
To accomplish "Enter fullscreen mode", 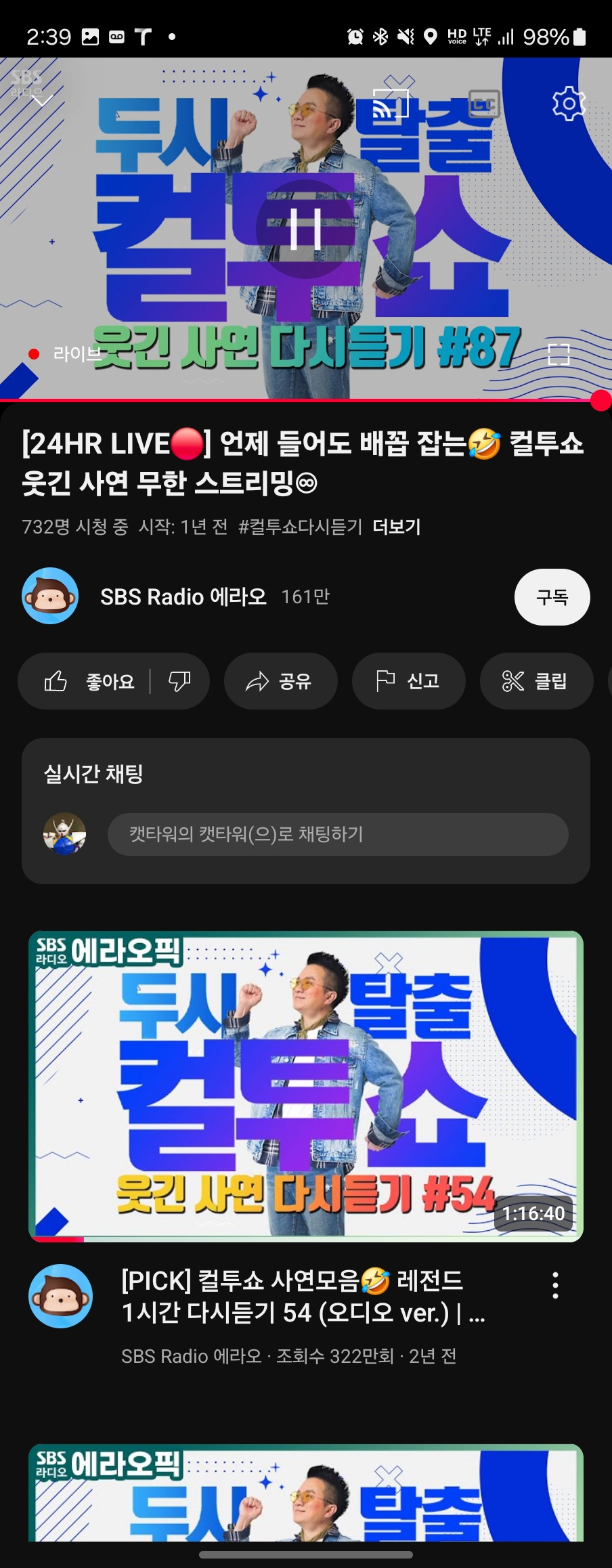I will coord(559,354).
